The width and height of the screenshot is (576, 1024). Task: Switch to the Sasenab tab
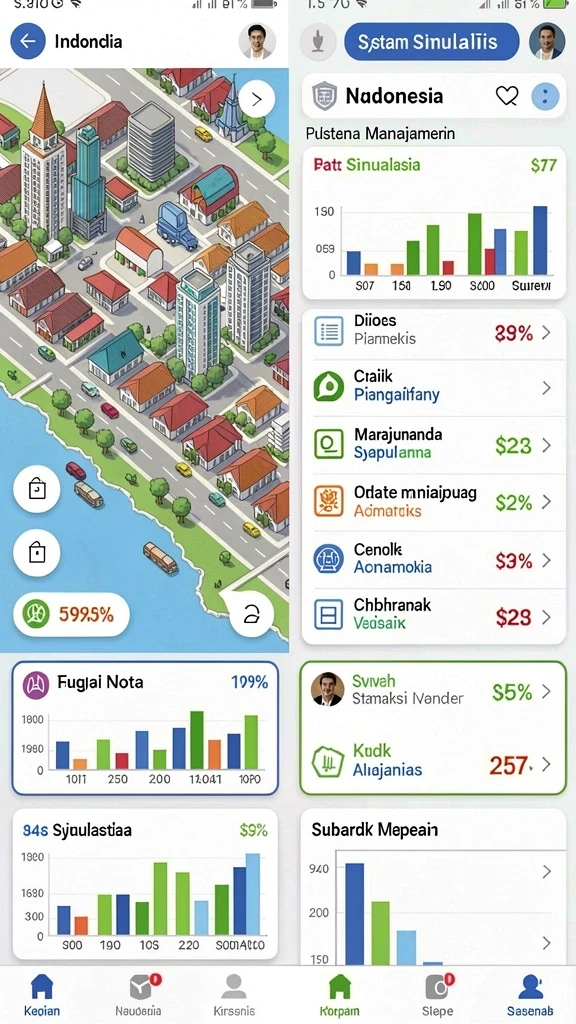tap(531, 995)
